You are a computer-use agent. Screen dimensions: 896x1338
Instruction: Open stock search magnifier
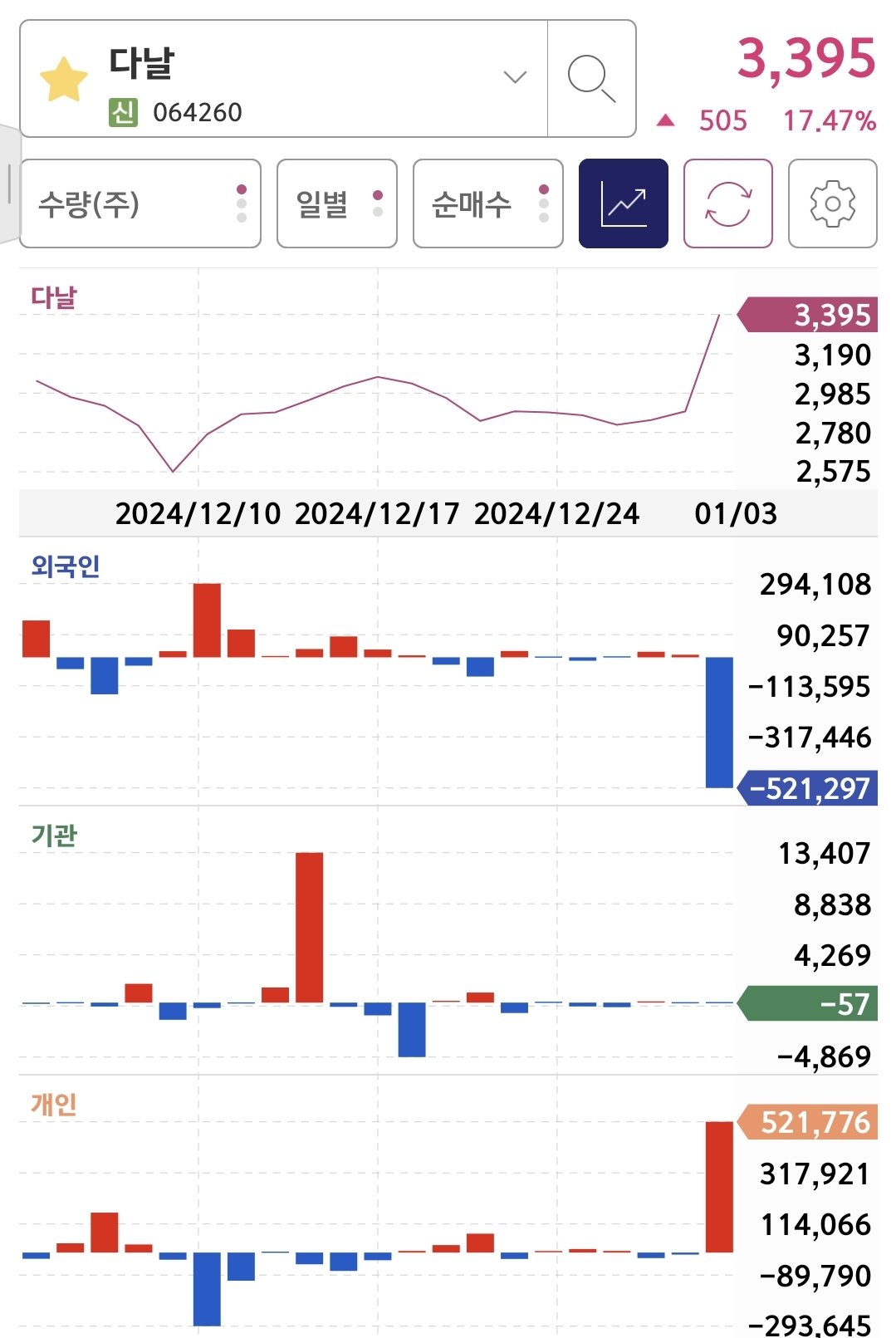(x=591, y=79)
